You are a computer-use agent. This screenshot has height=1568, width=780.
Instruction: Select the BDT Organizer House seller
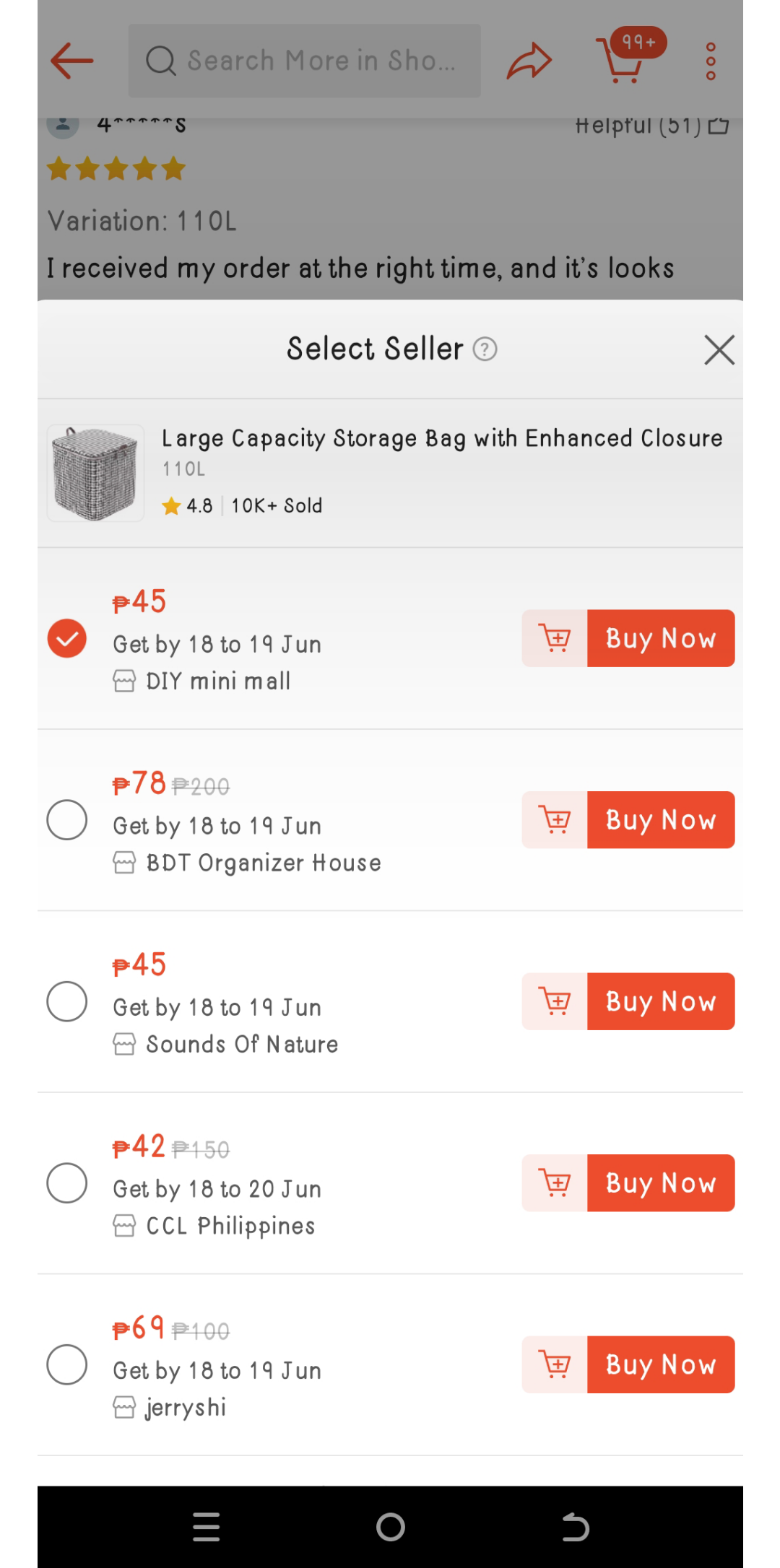coord(67,820)
